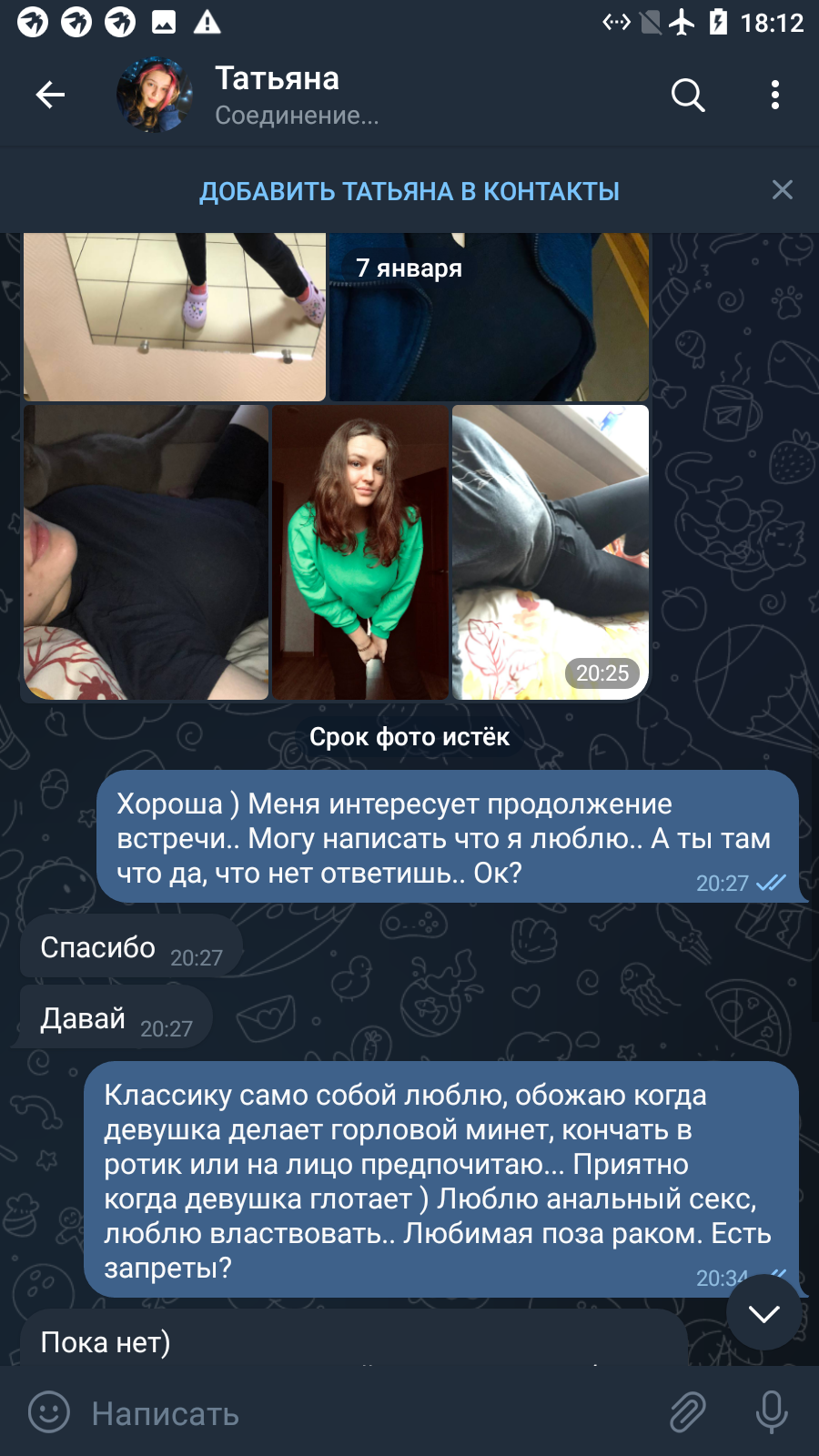Search within this conversation
The height and width of the screenshot is (1456, 819).
click(688, 95)
